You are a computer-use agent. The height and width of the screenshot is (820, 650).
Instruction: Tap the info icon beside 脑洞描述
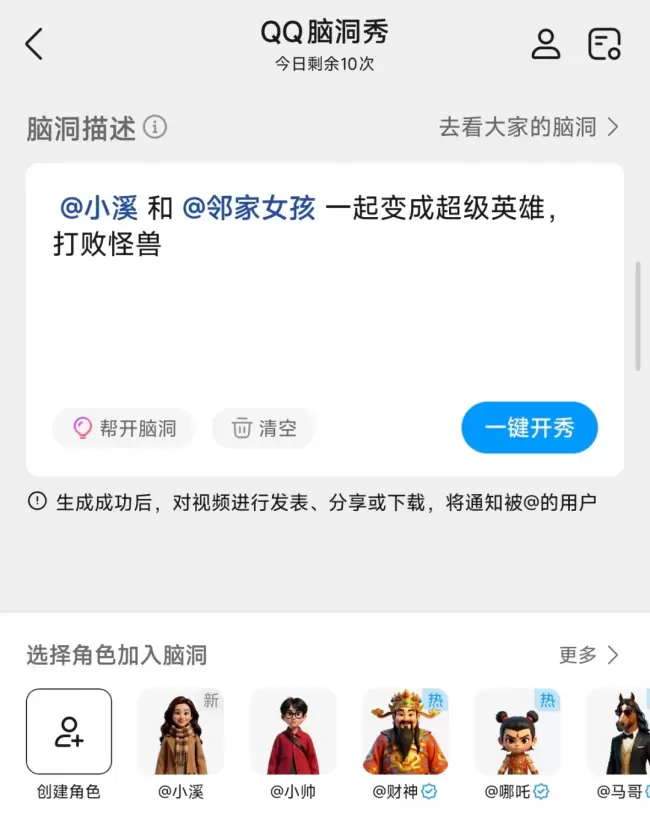click(x=155, y=127)
